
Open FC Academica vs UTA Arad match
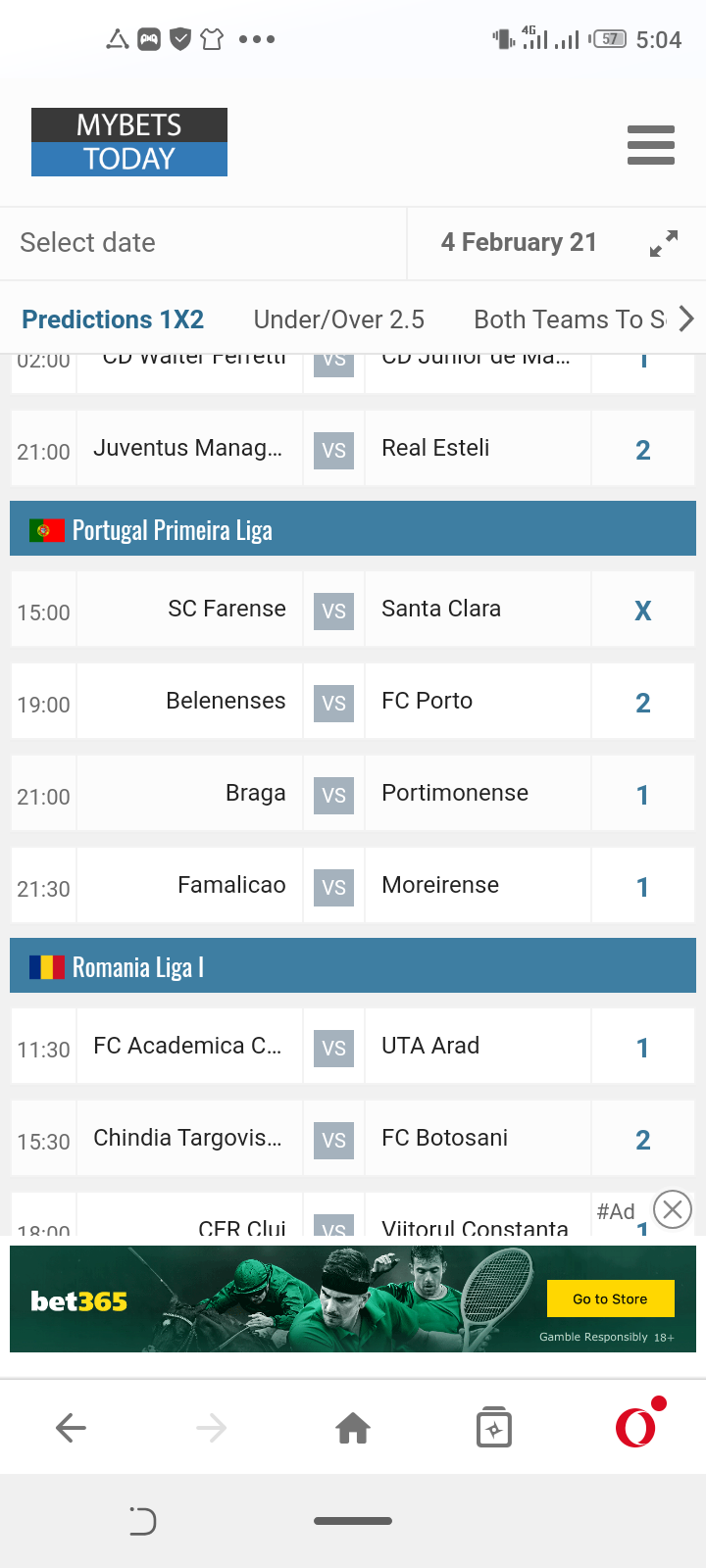click(353, 1047)
